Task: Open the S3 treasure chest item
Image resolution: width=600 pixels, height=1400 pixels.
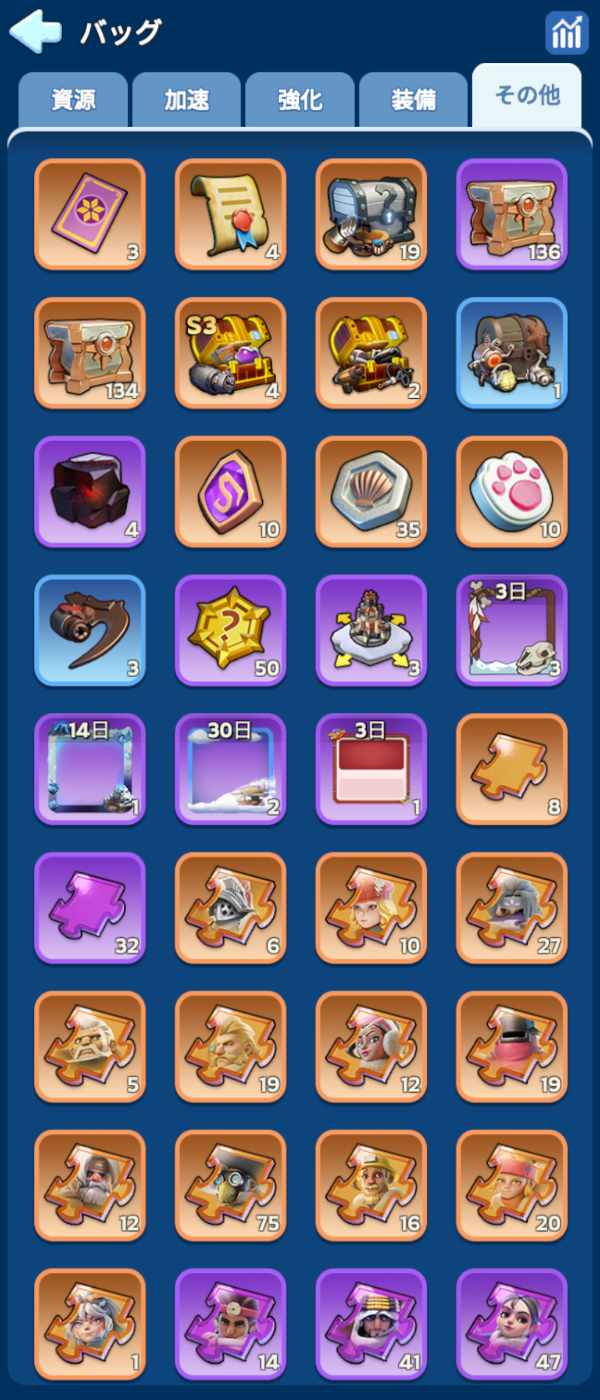Action: coord(231,353)
